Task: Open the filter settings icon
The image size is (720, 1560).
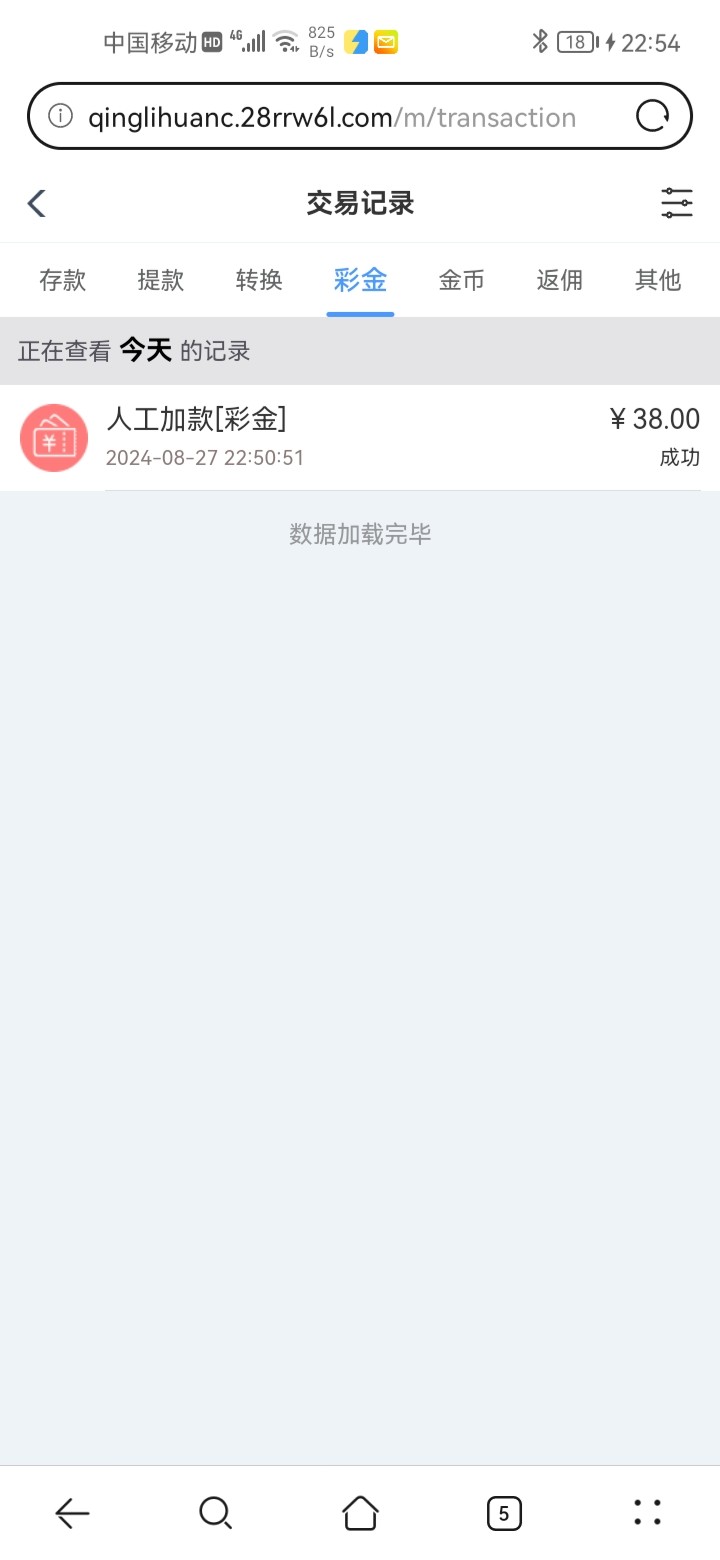Action: coord(677,204)
